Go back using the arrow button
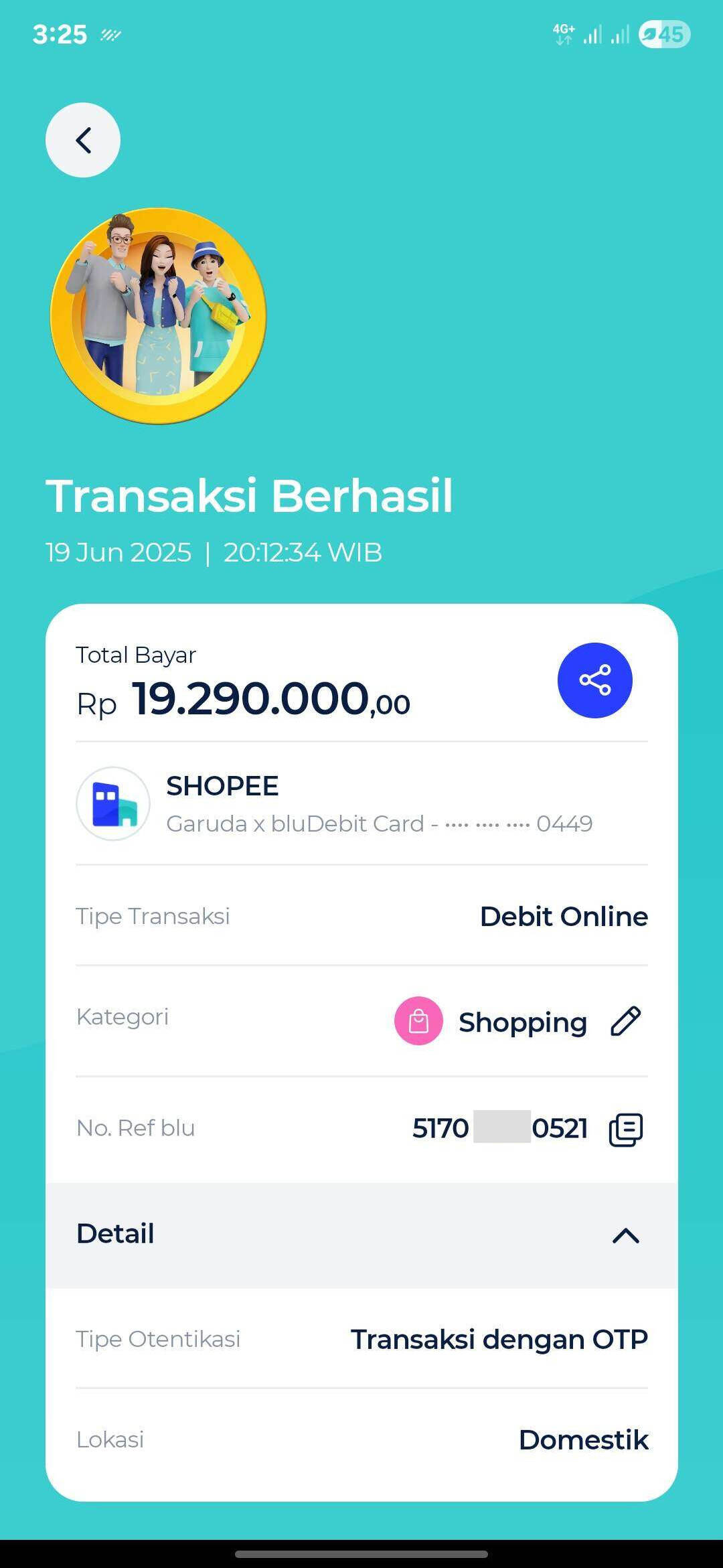This screenshot has width=723, height=1568. pyautogui.click(x=83, y=140)
